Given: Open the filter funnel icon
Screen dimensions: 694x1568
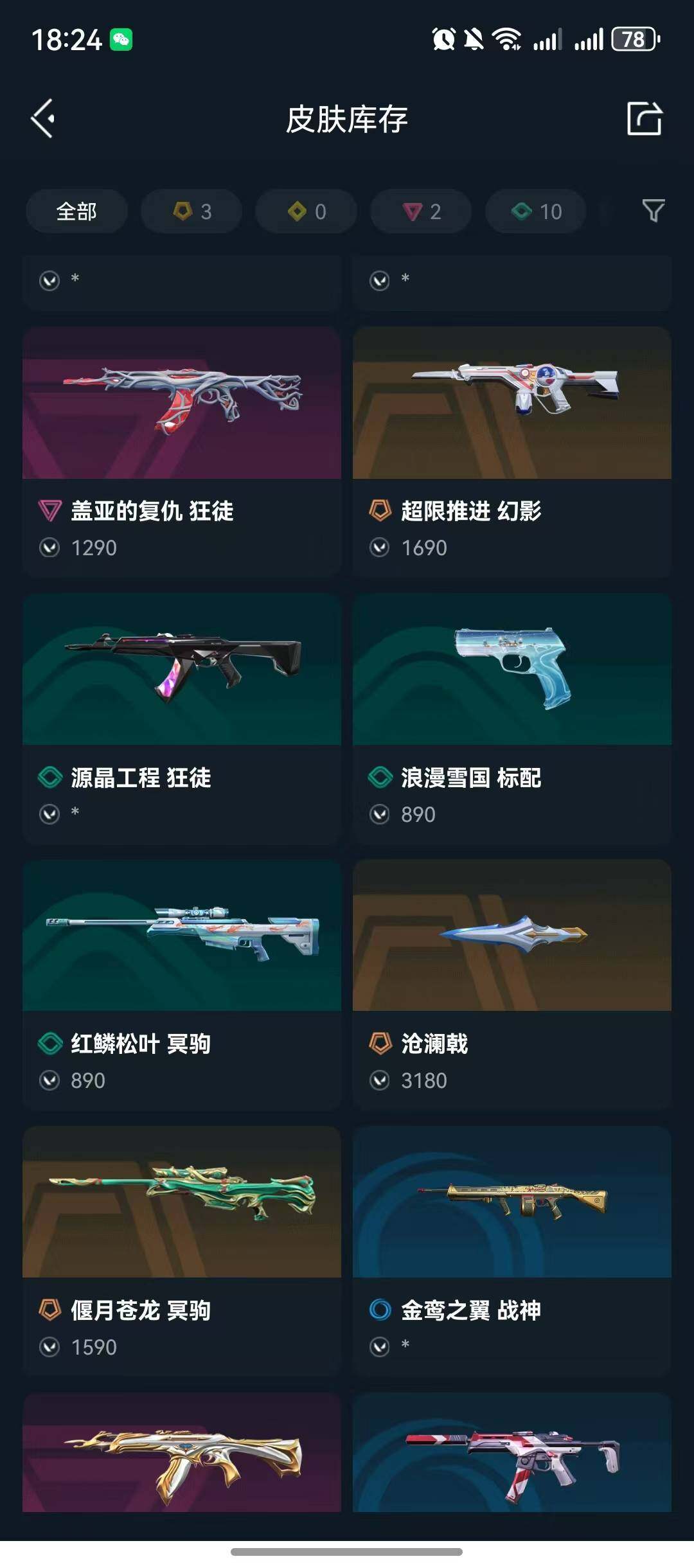Looking at the screenshot, I should click(x=654, y=210).
